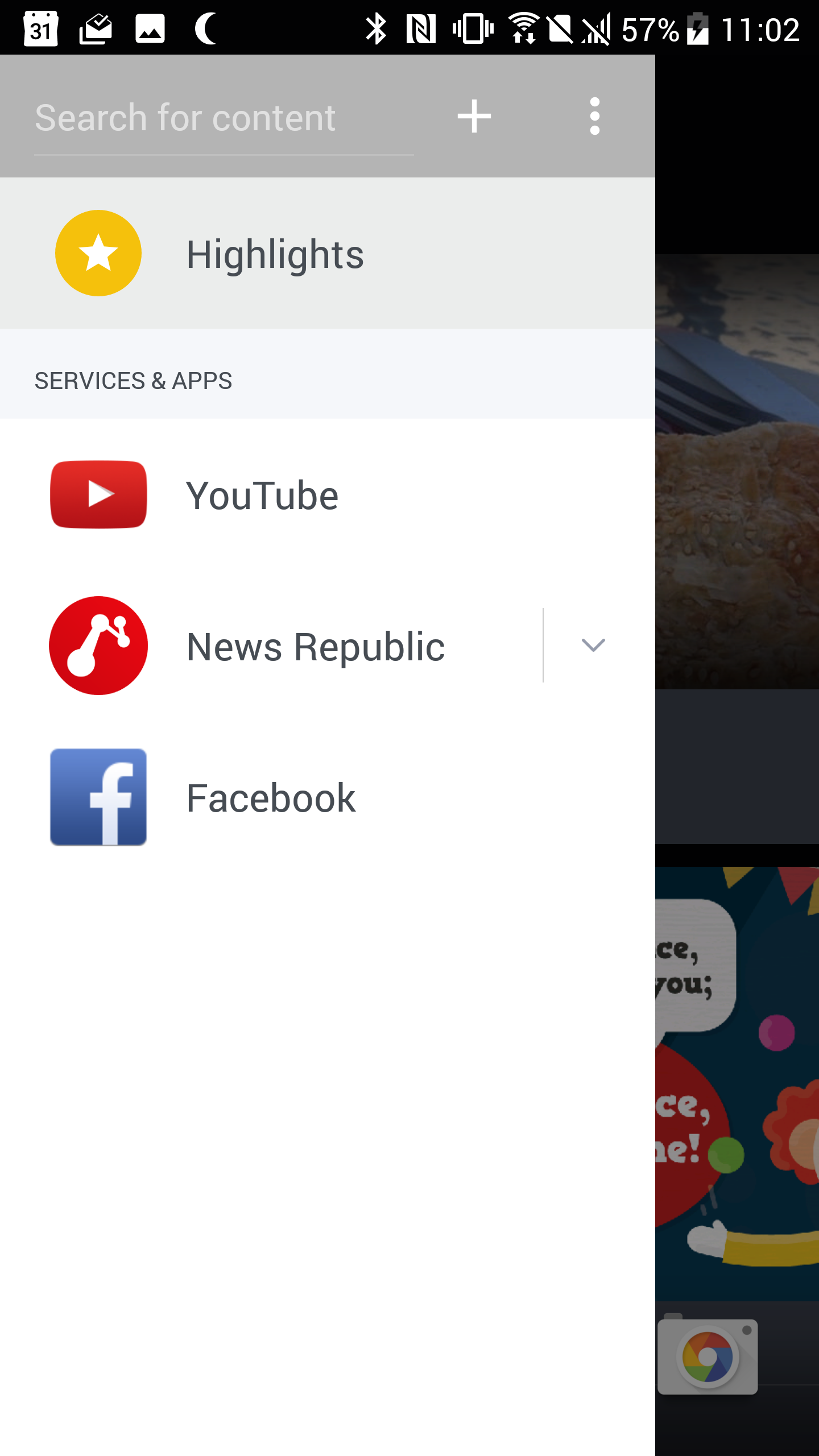Open the News Republic feed

click(272, 646)
